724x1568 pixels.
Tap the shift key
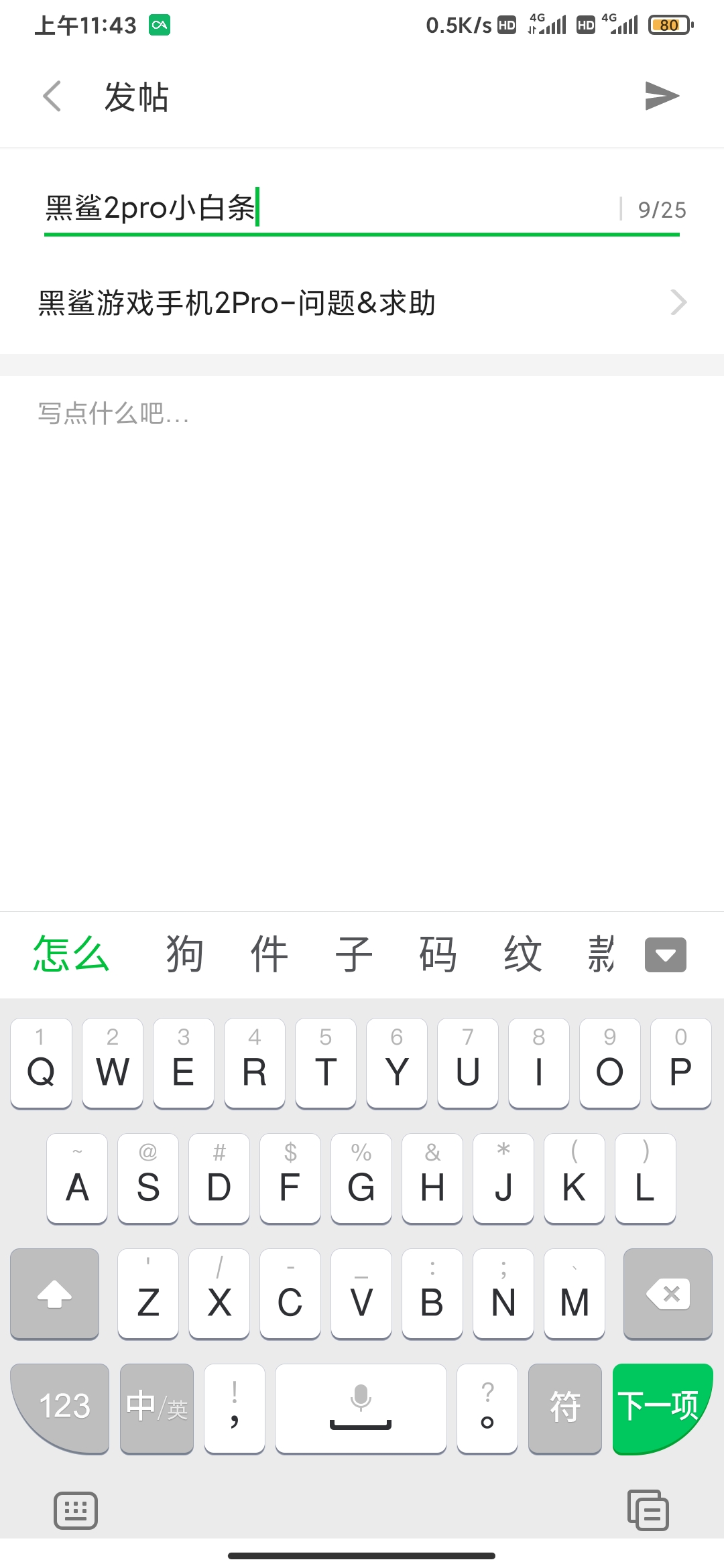coord(55,1293)
